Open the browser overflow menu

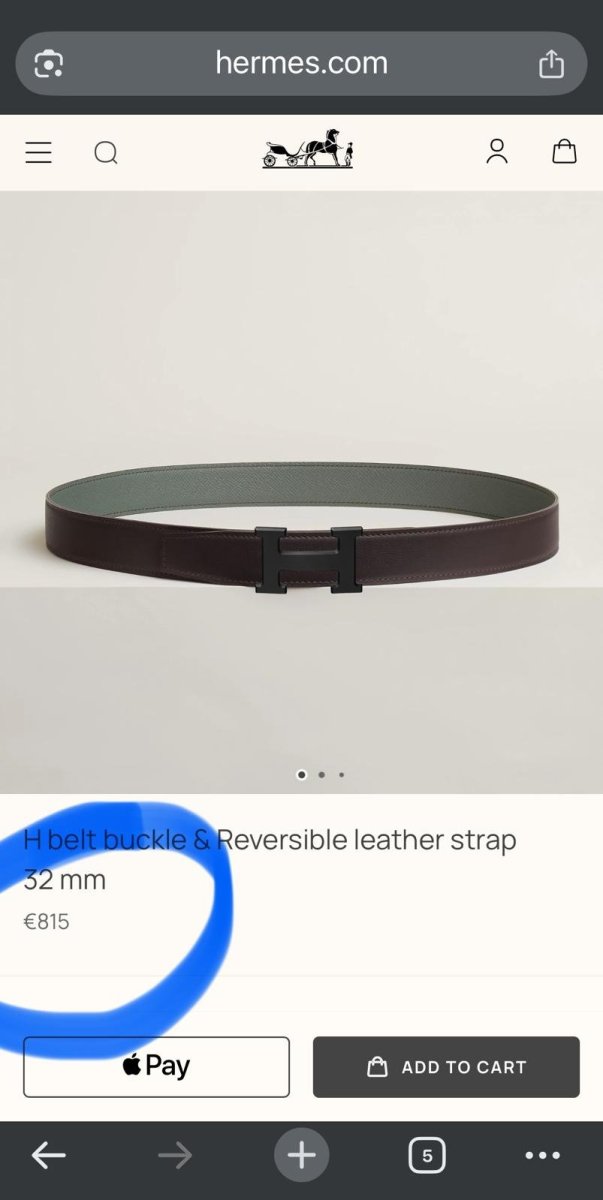pyautogui.click(x=542, y=1156)
